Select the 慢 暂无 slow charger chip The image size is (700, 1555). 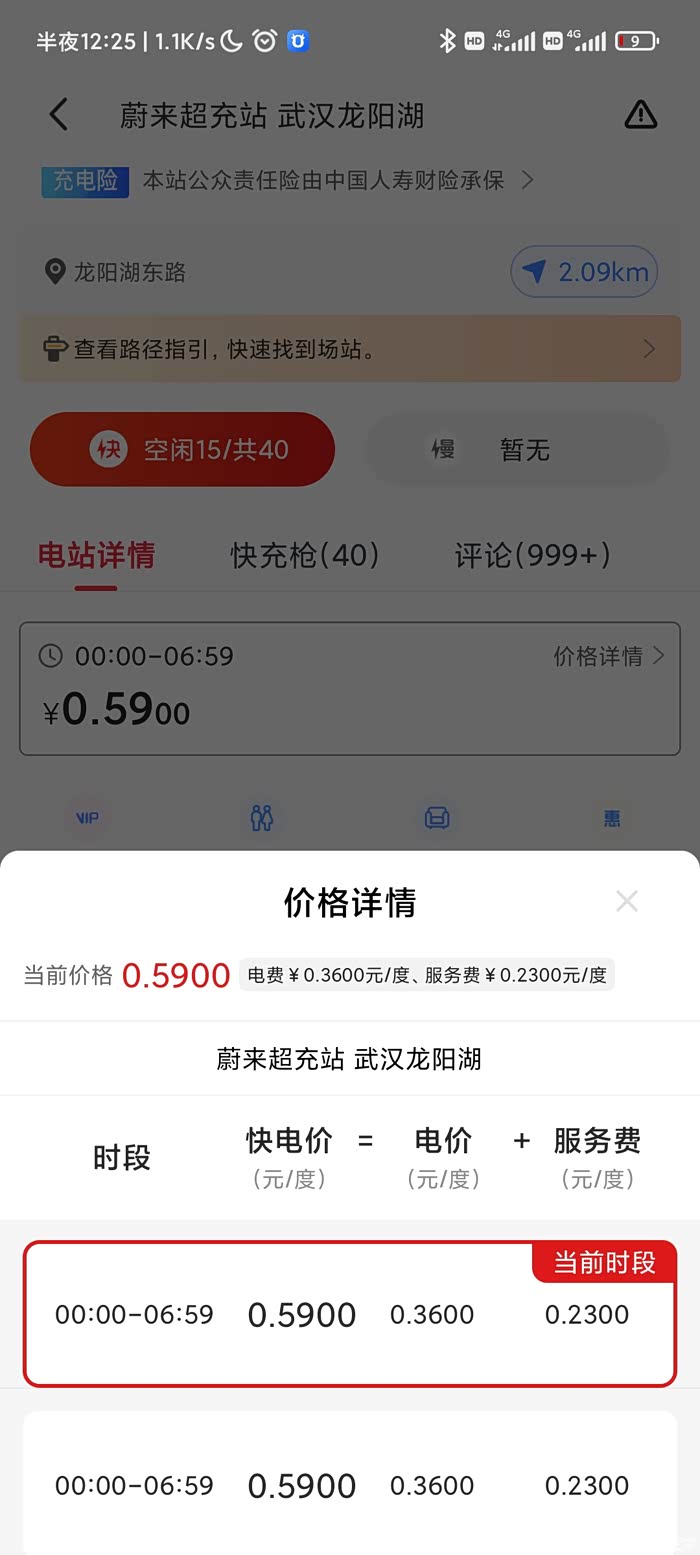[517, 450]
